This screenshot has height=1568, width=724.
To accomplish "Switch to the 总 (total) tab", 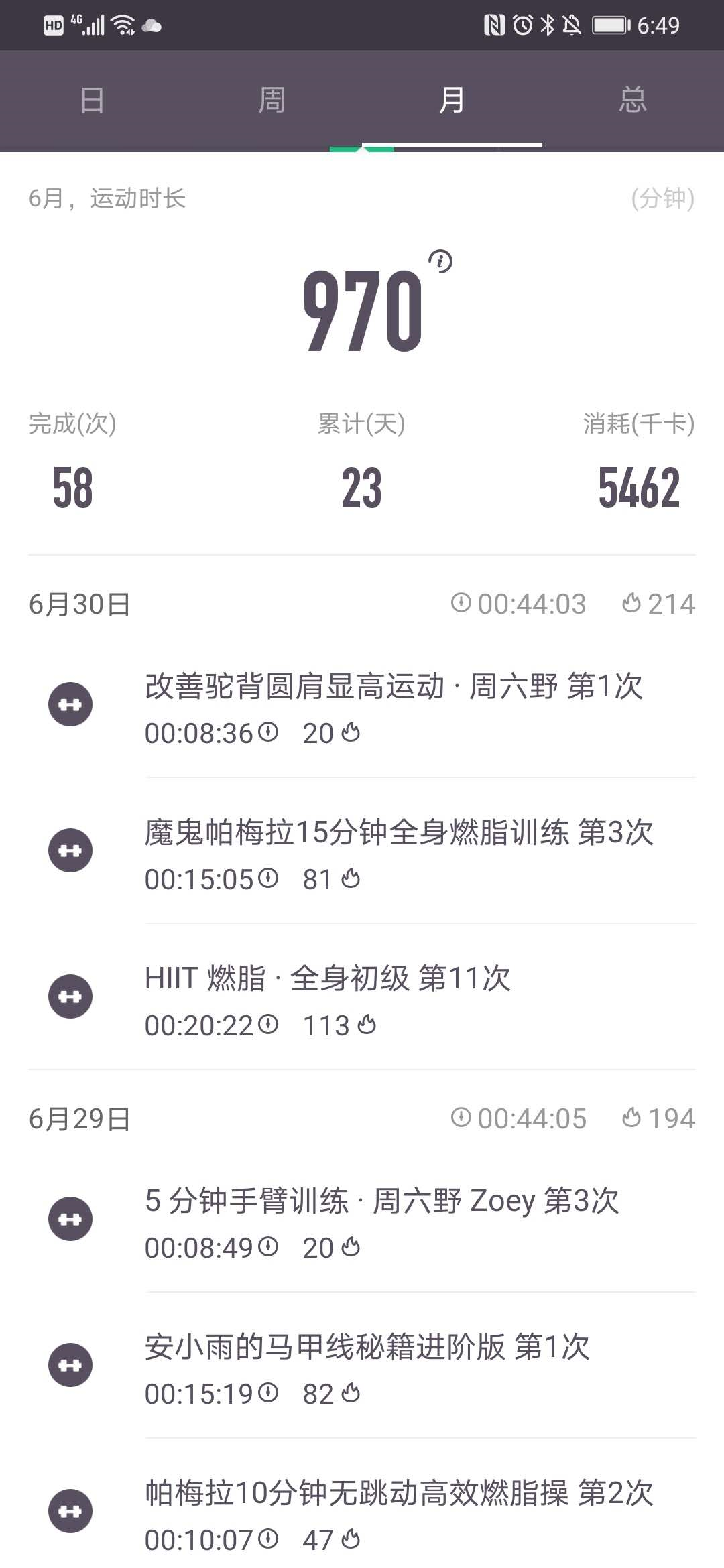I will pos(632,101).
